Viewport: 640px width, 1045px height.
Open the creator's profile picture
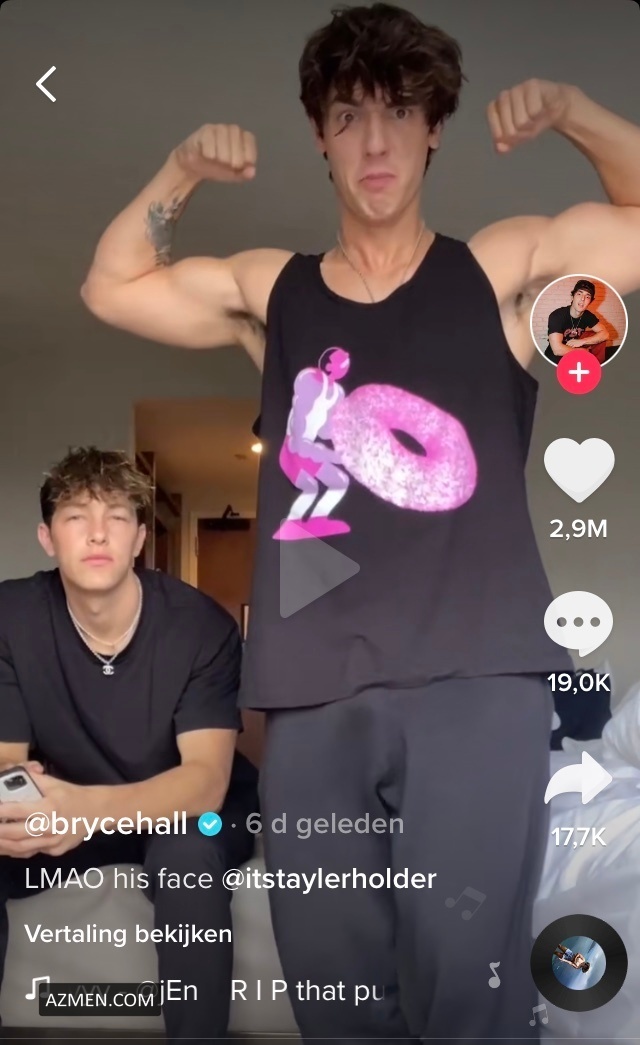point(578,320)
